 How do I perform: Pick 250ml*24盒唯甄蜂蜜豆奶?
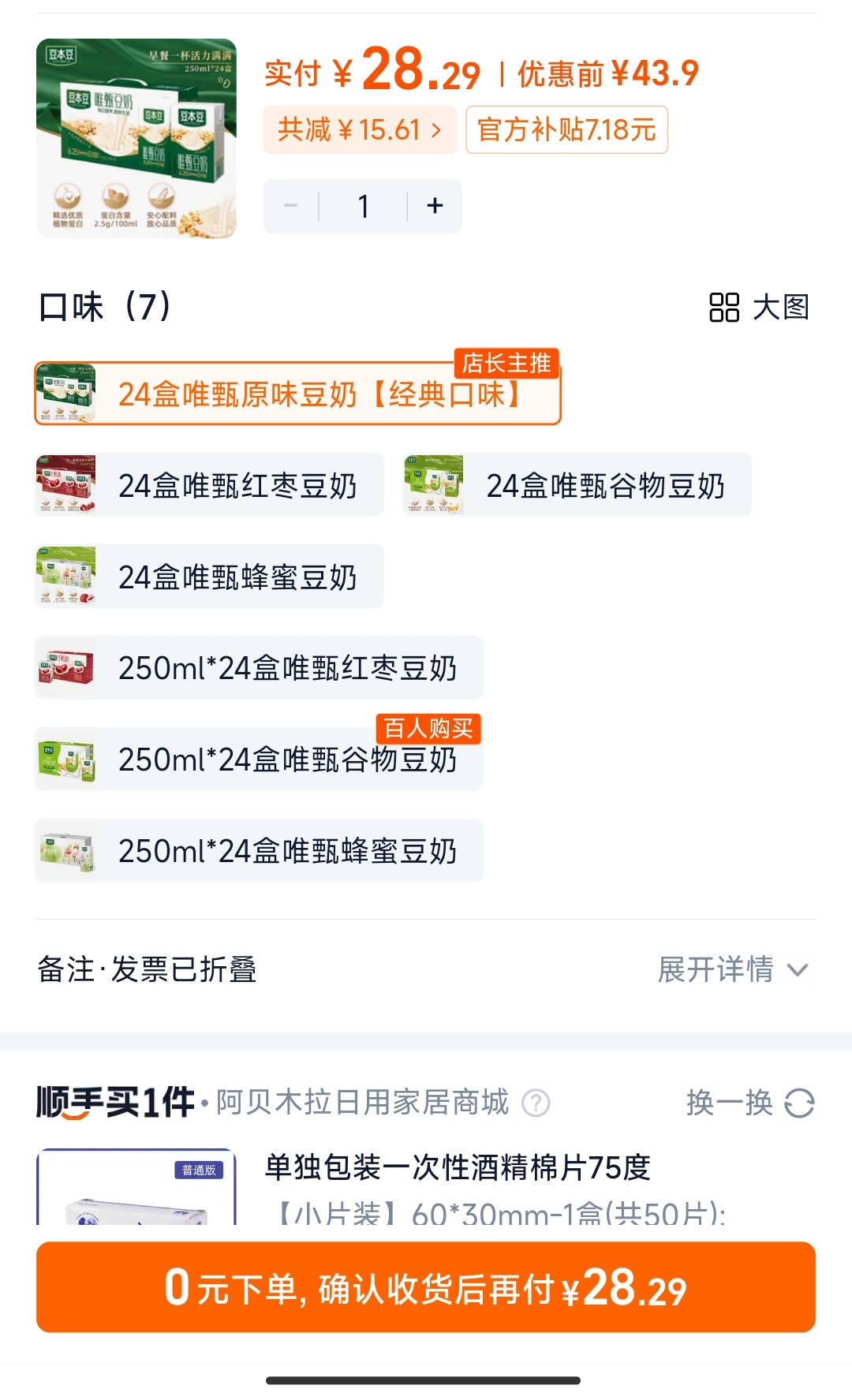(x=259, y=851)
